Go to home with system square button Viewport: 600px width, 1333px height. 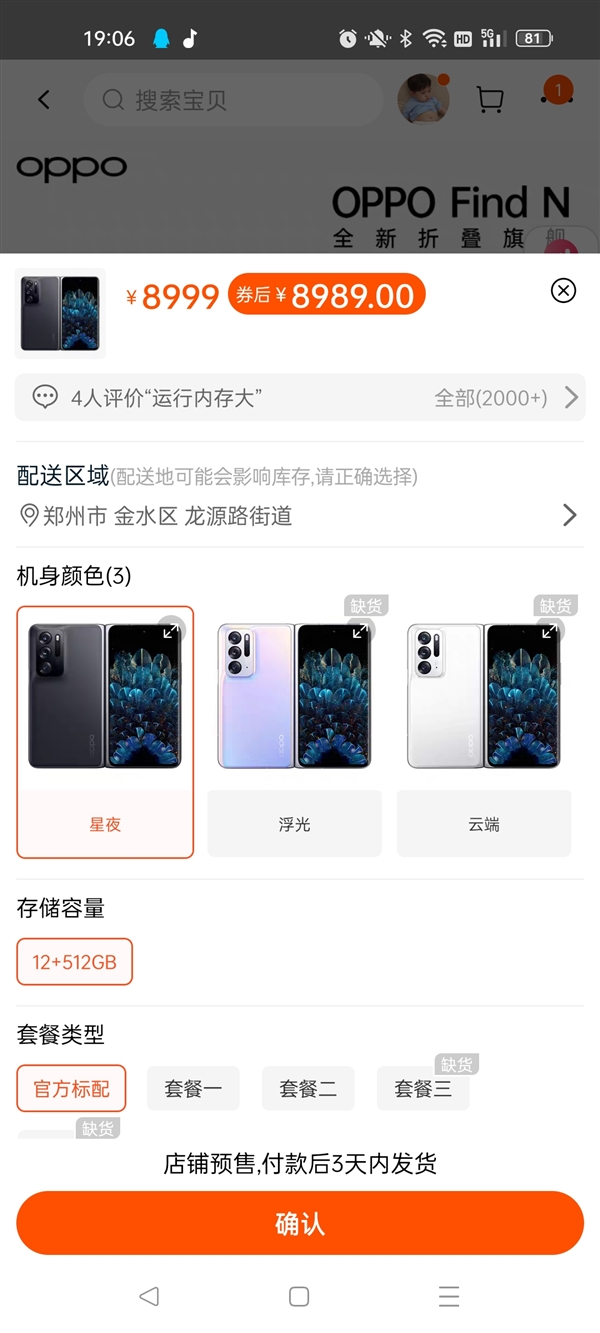[299, 1296]
